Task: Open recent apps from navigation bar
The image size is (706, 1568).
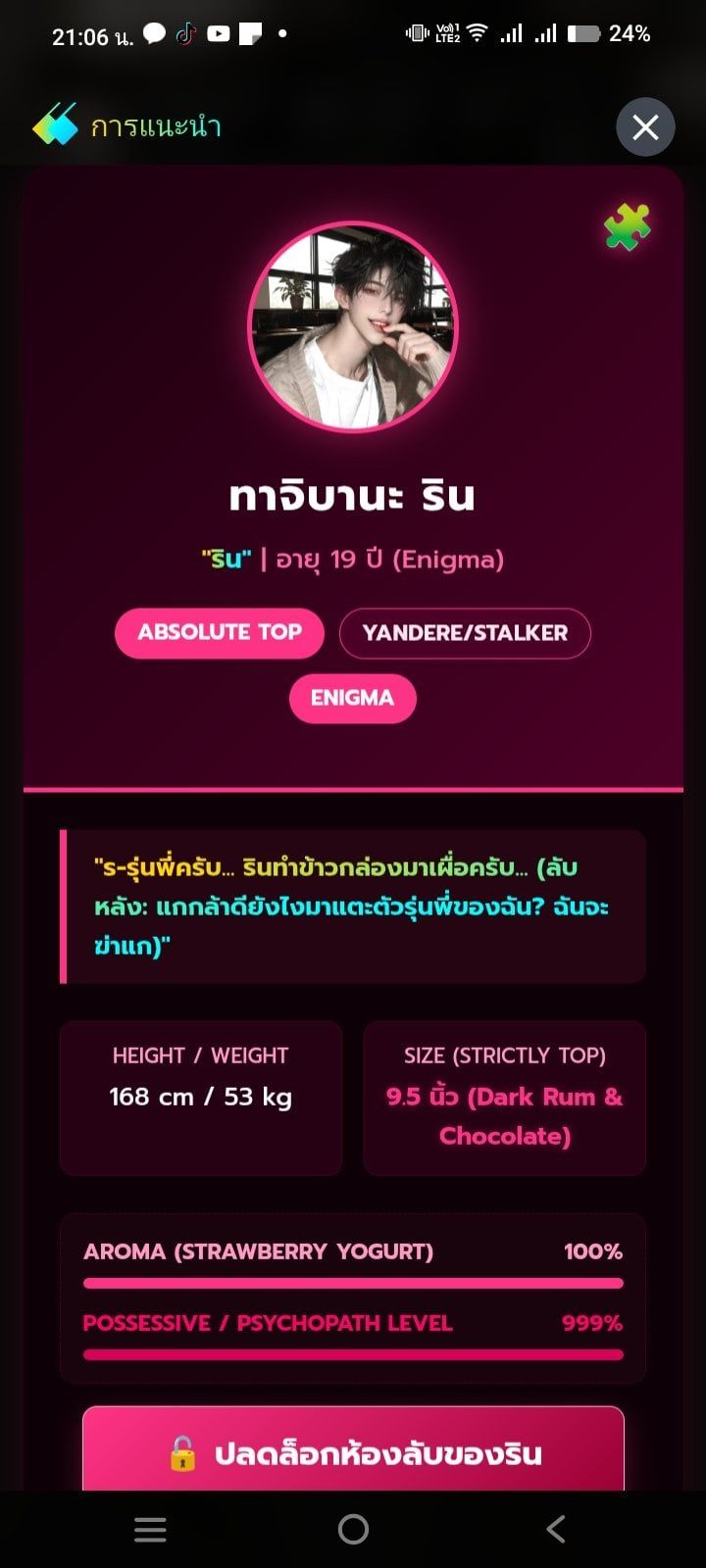Action: coord(150,1529)
